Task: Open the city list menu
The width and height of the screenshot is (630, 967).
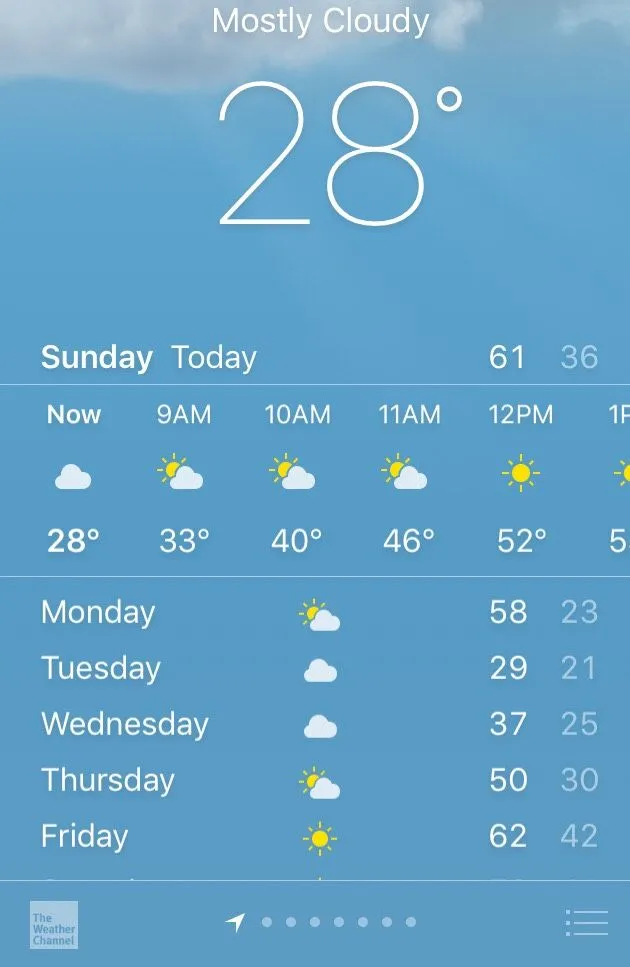Action: coord(586,922)
